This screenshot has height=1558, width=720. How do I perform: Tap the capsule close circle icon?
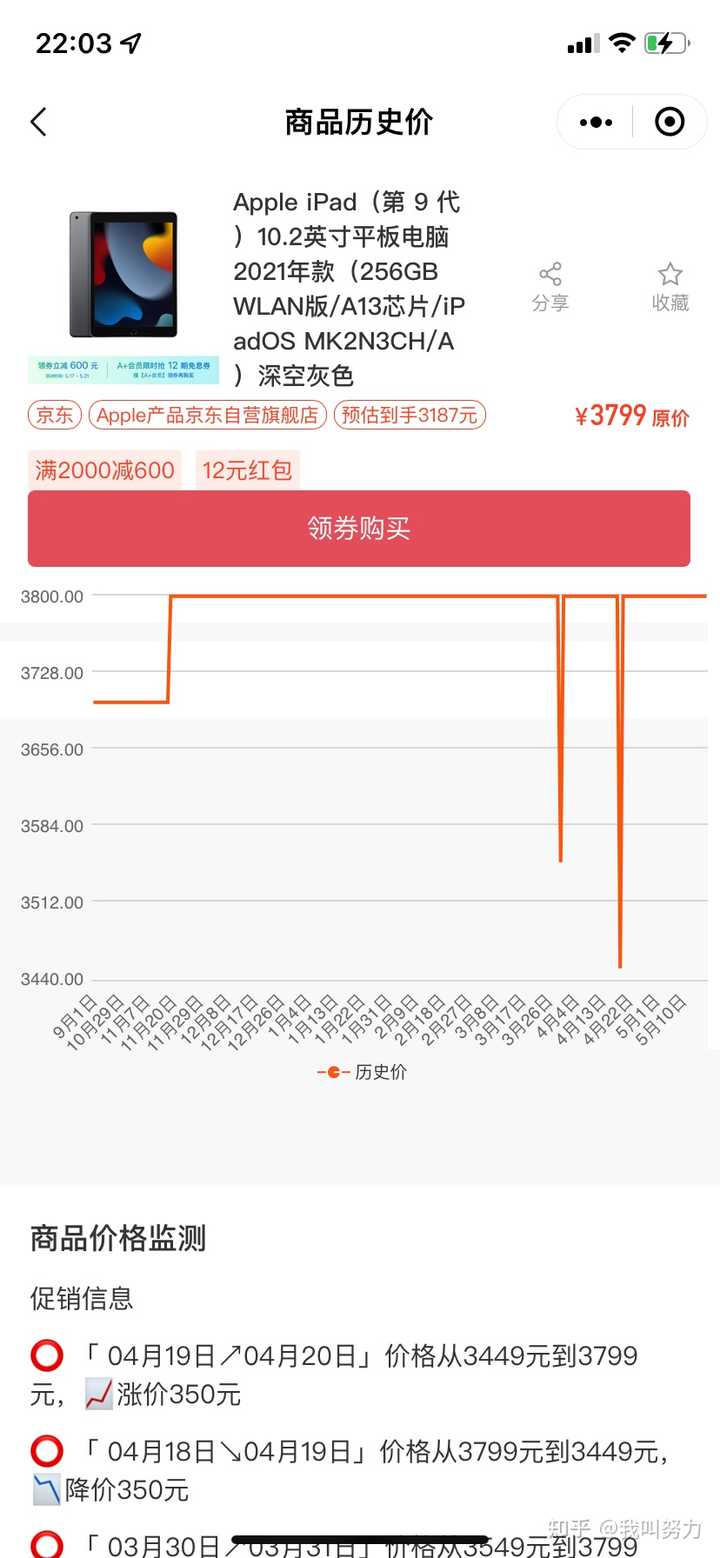coord(669,121)
